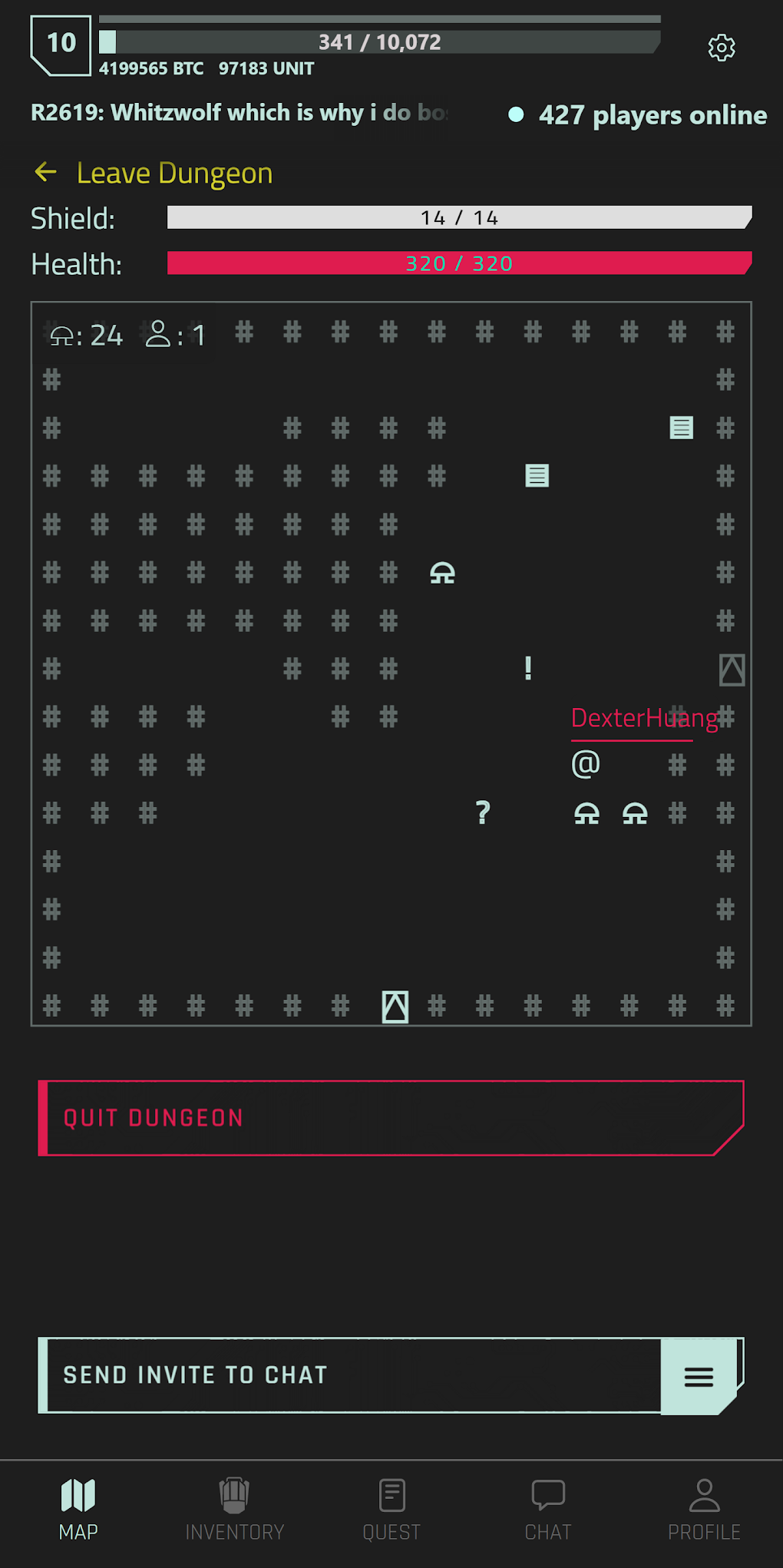
Task: Tap Leave Dungeon back link
Action: point(154,174)
